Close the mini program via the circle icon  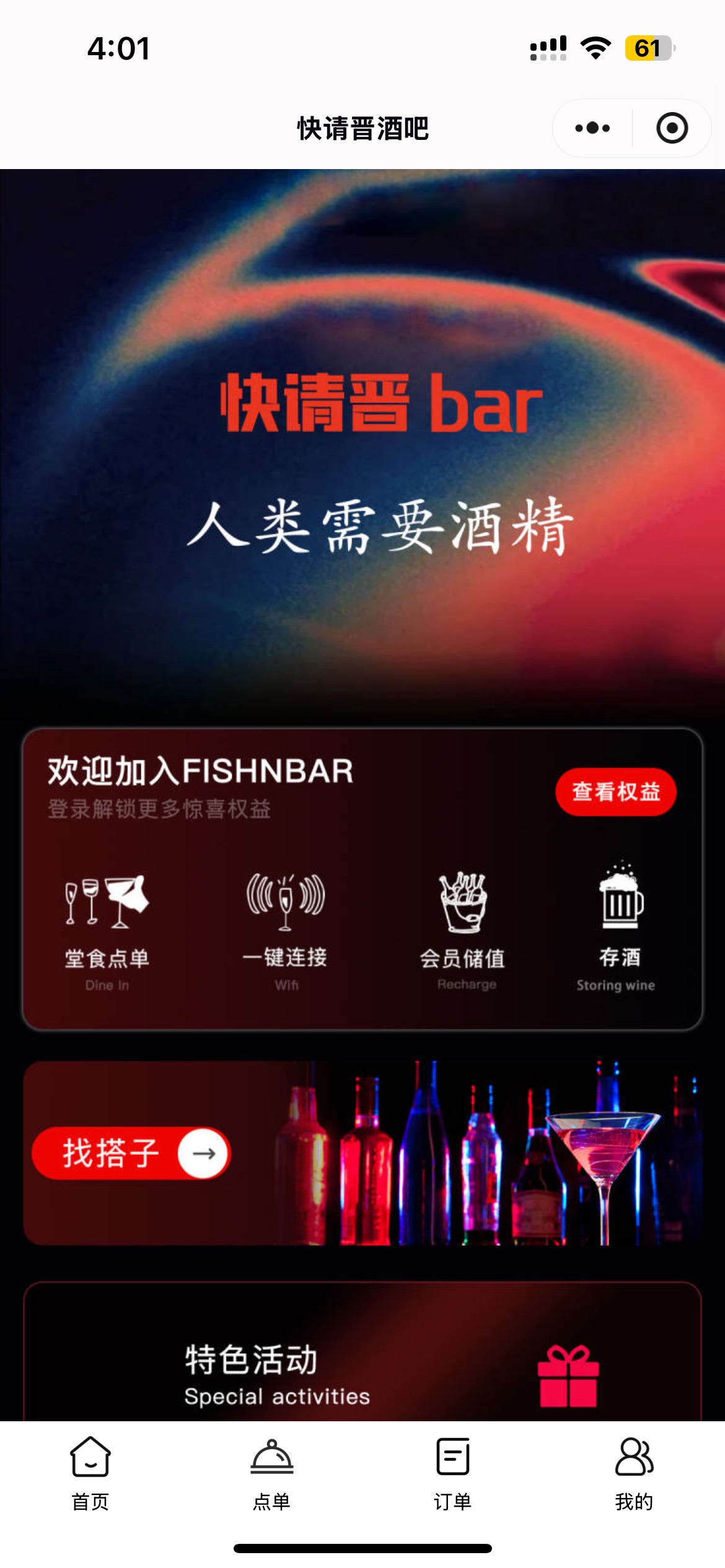pos(672,128)
